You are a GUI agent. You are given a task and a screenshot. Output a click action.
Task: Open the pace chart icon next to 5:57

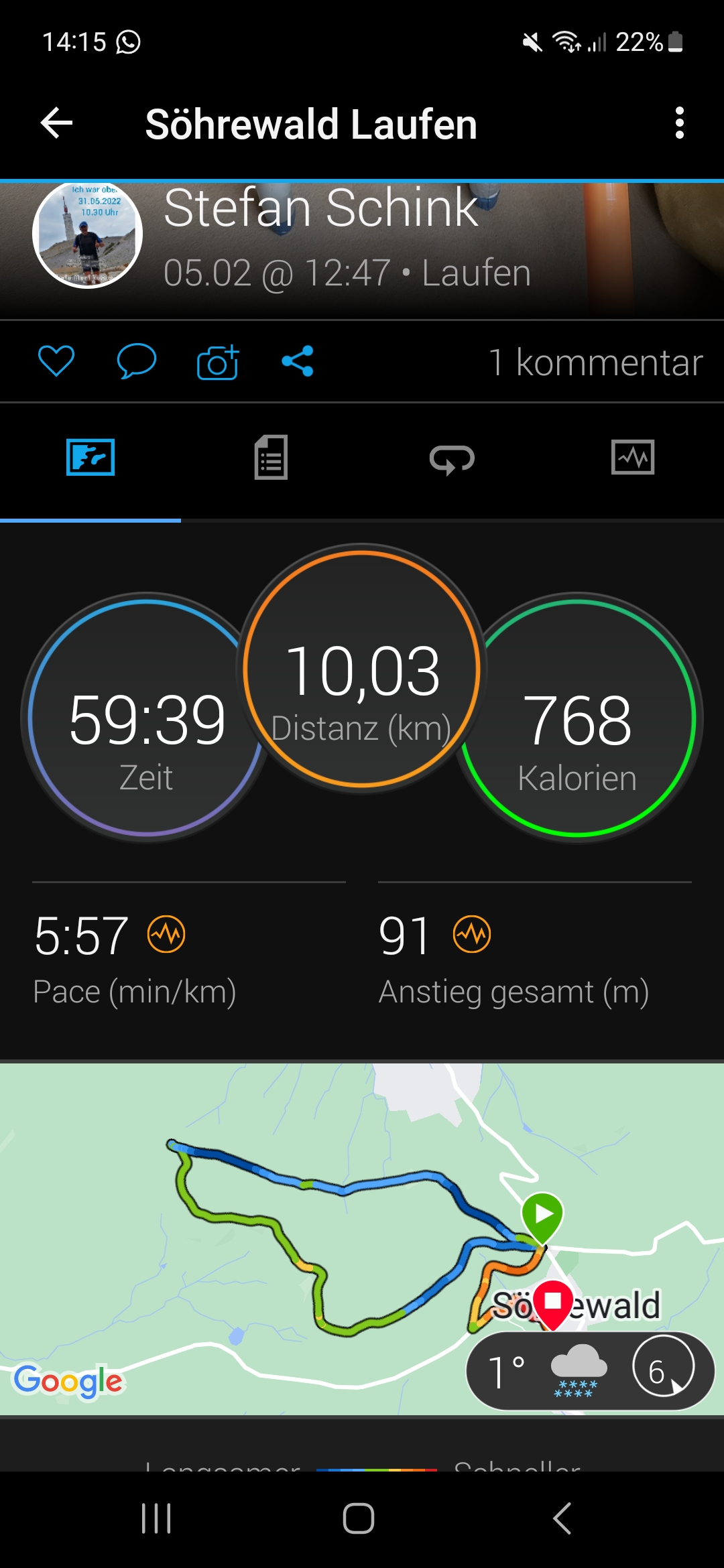166,934
